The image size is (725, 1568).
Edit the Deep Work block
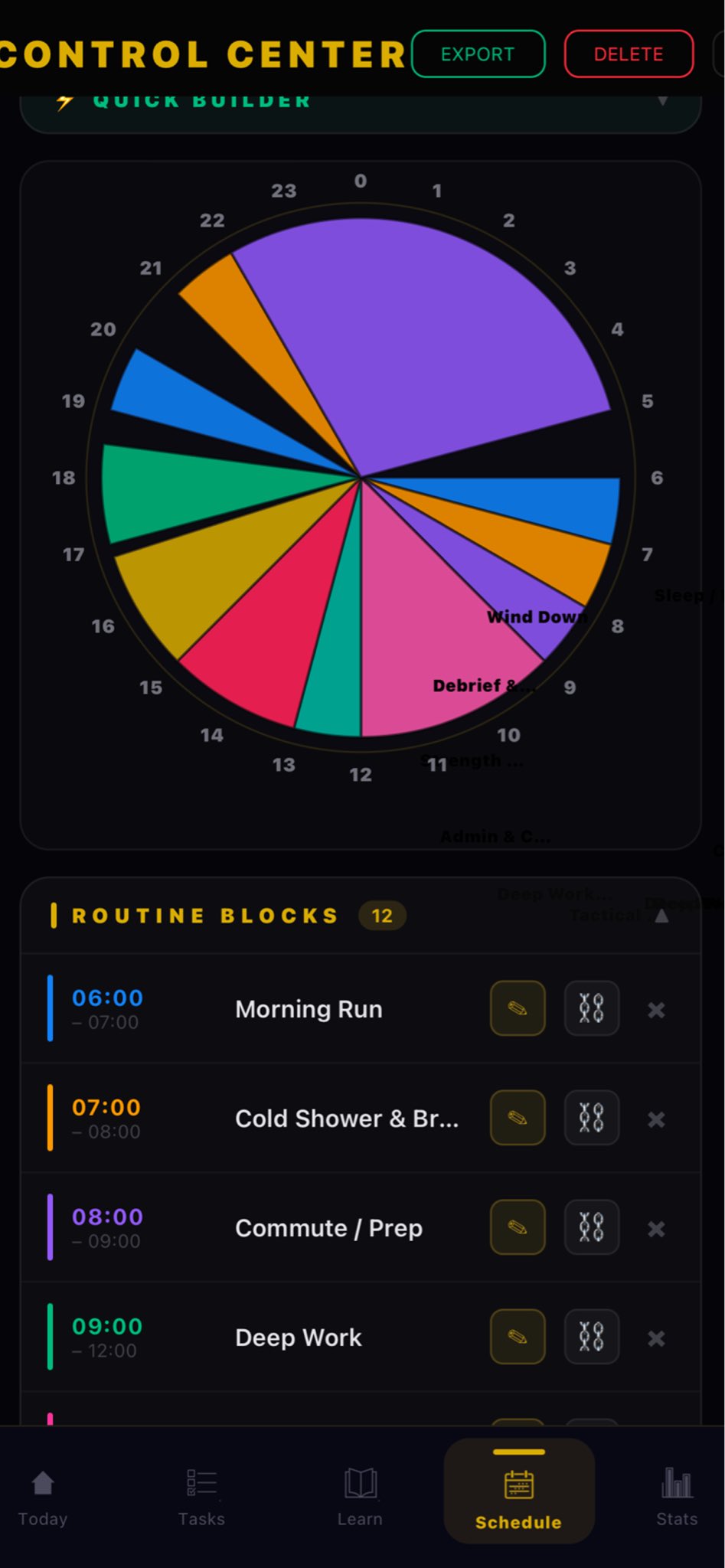point(518,1337)
